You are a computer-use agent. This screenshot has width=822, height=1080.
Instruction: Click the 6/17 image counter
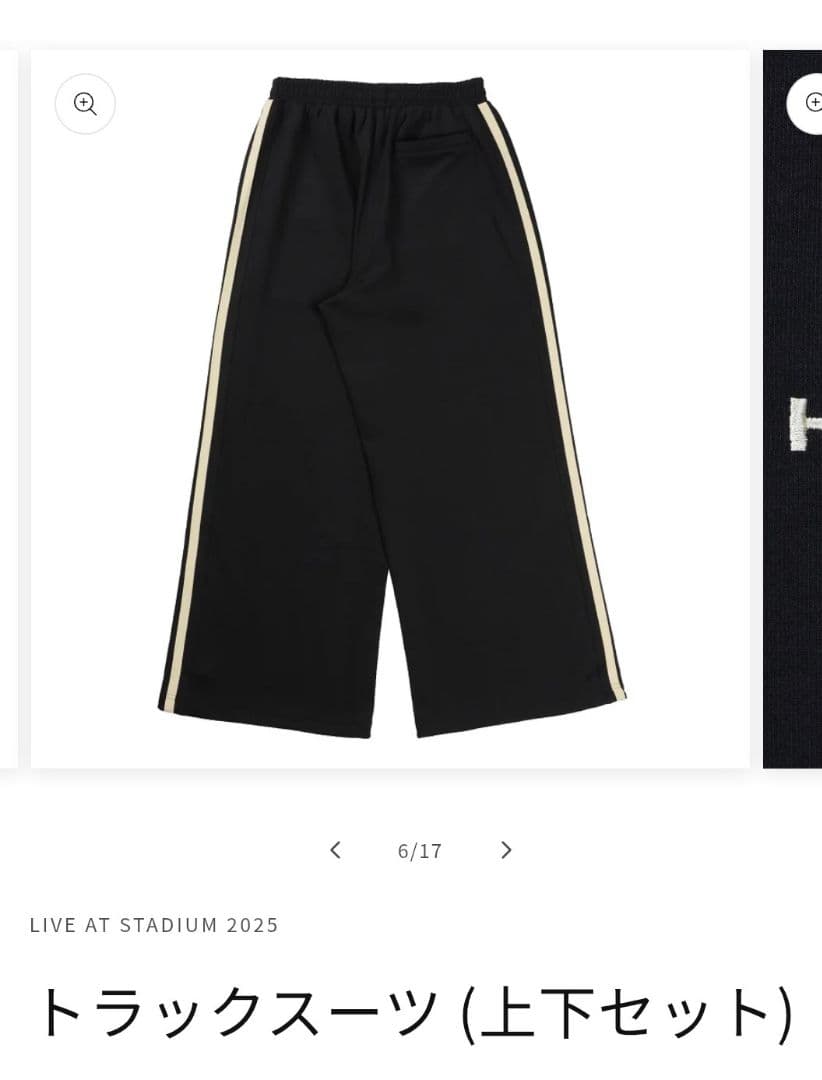pos(420,850)
